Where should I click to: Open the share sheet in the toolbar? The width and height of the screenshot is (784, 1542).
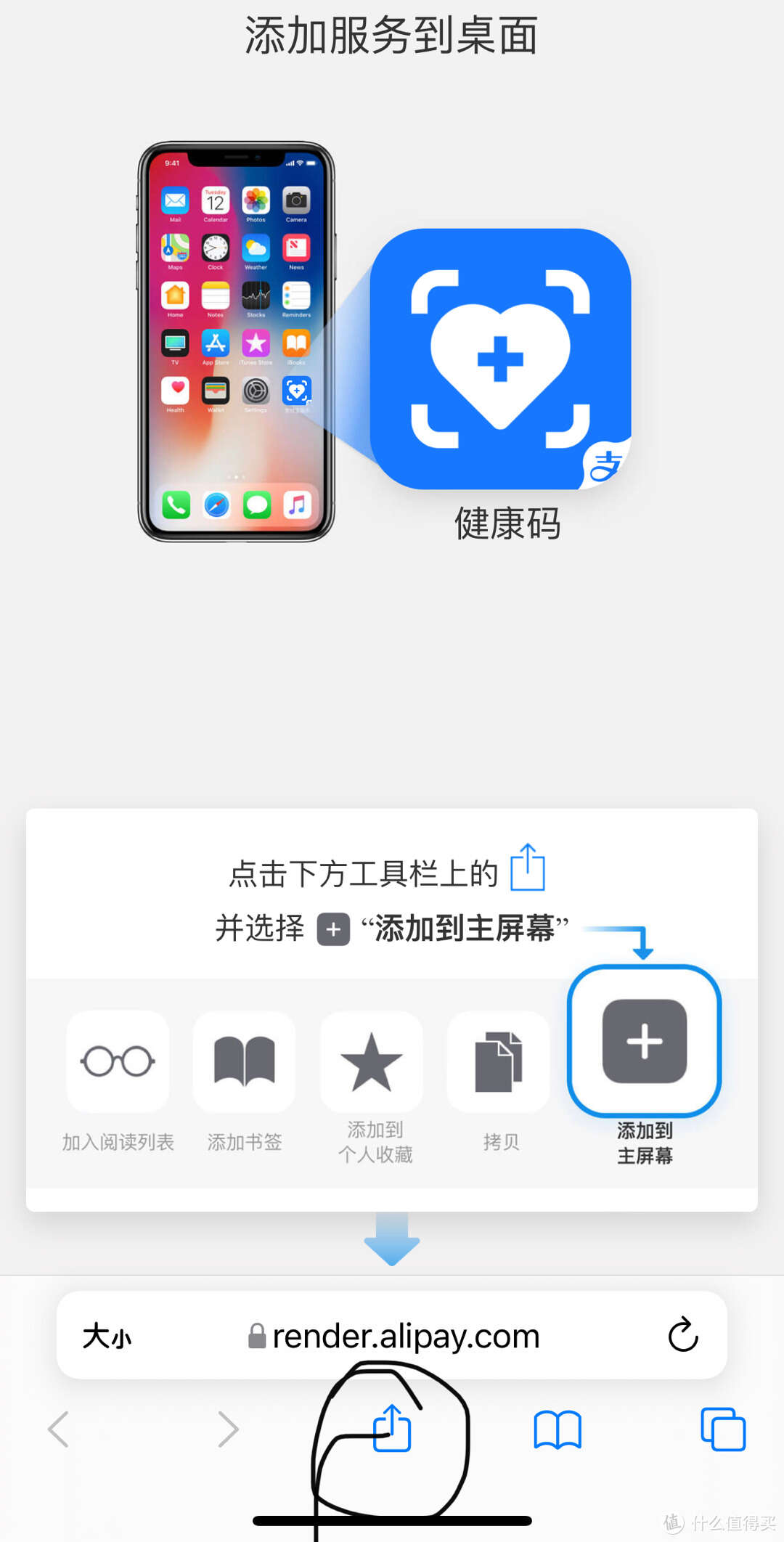pos(392,1428)
